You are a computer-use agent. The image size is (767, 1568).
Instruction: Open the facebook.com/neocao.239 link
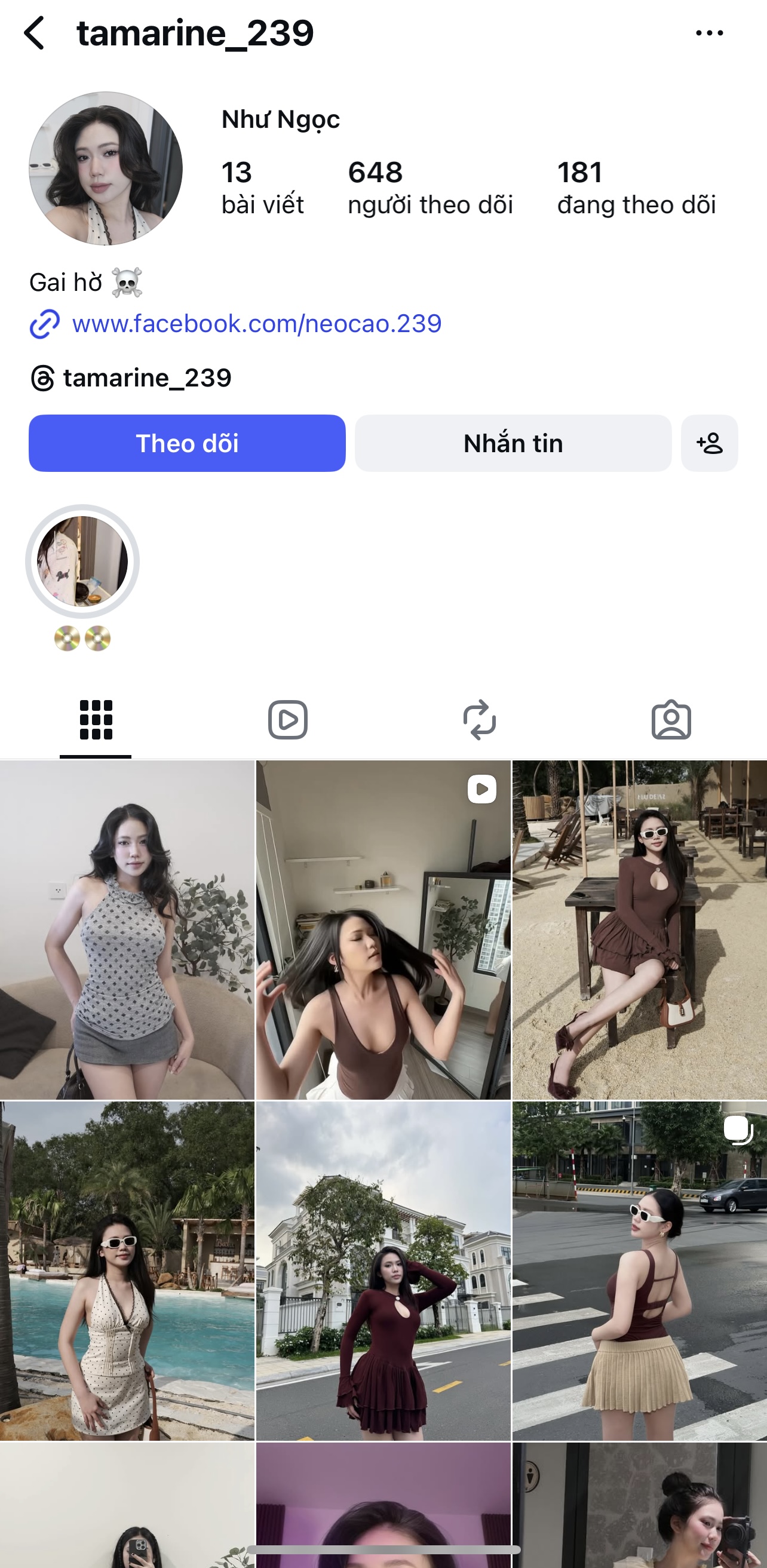click(256, 323)
